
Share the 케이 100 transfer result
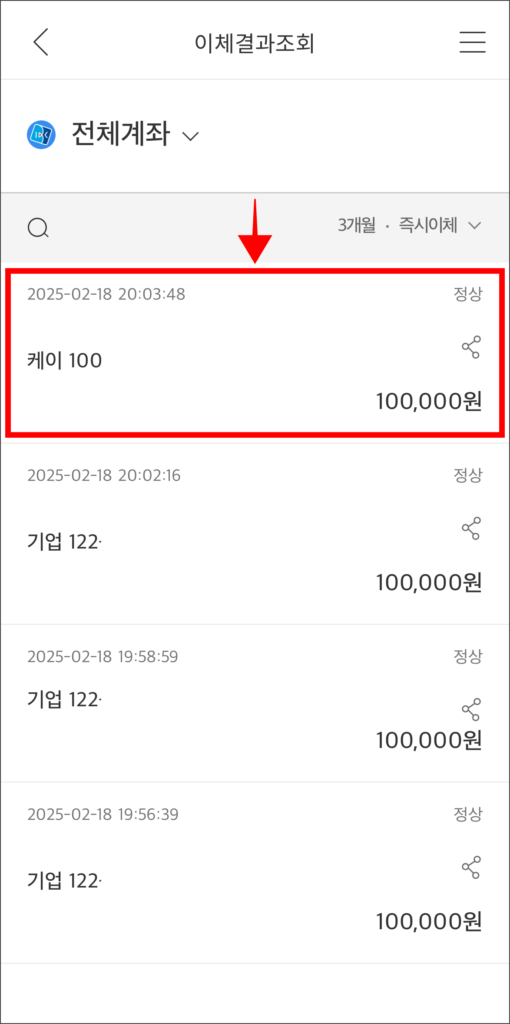pyautogui.click(x=471, y=347)
